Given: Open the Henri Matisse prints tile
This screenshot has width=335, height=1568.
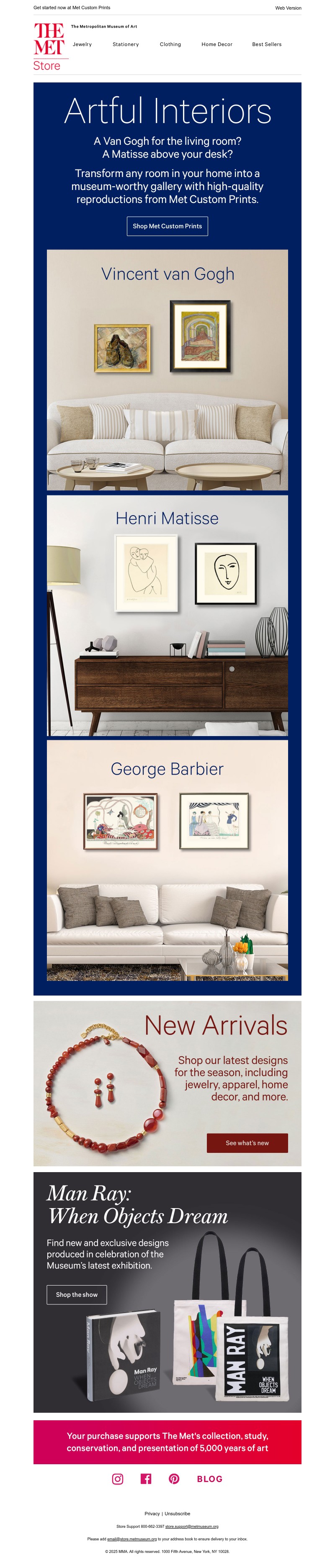Looking at the screenshot, I should pyautogui.click(x=167, y=616).
